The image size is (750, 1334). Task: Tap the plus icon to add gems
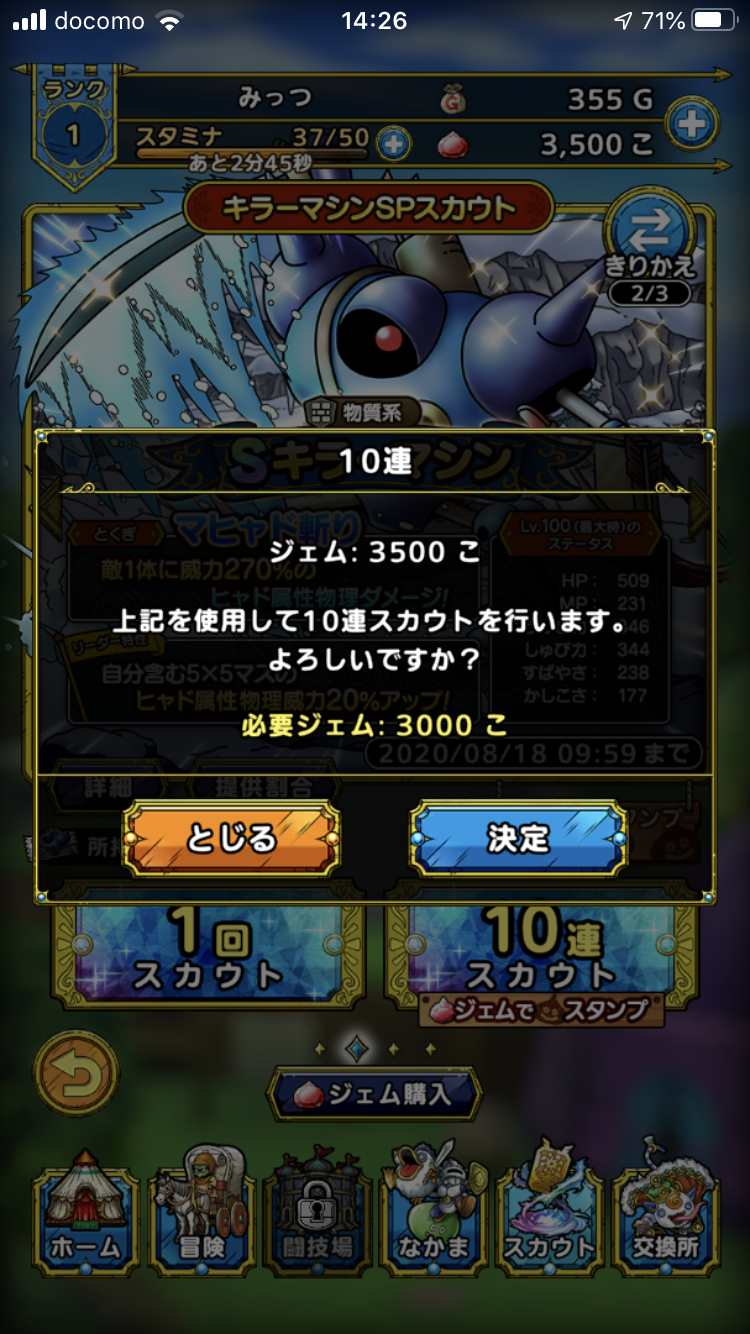click(692, 124)
